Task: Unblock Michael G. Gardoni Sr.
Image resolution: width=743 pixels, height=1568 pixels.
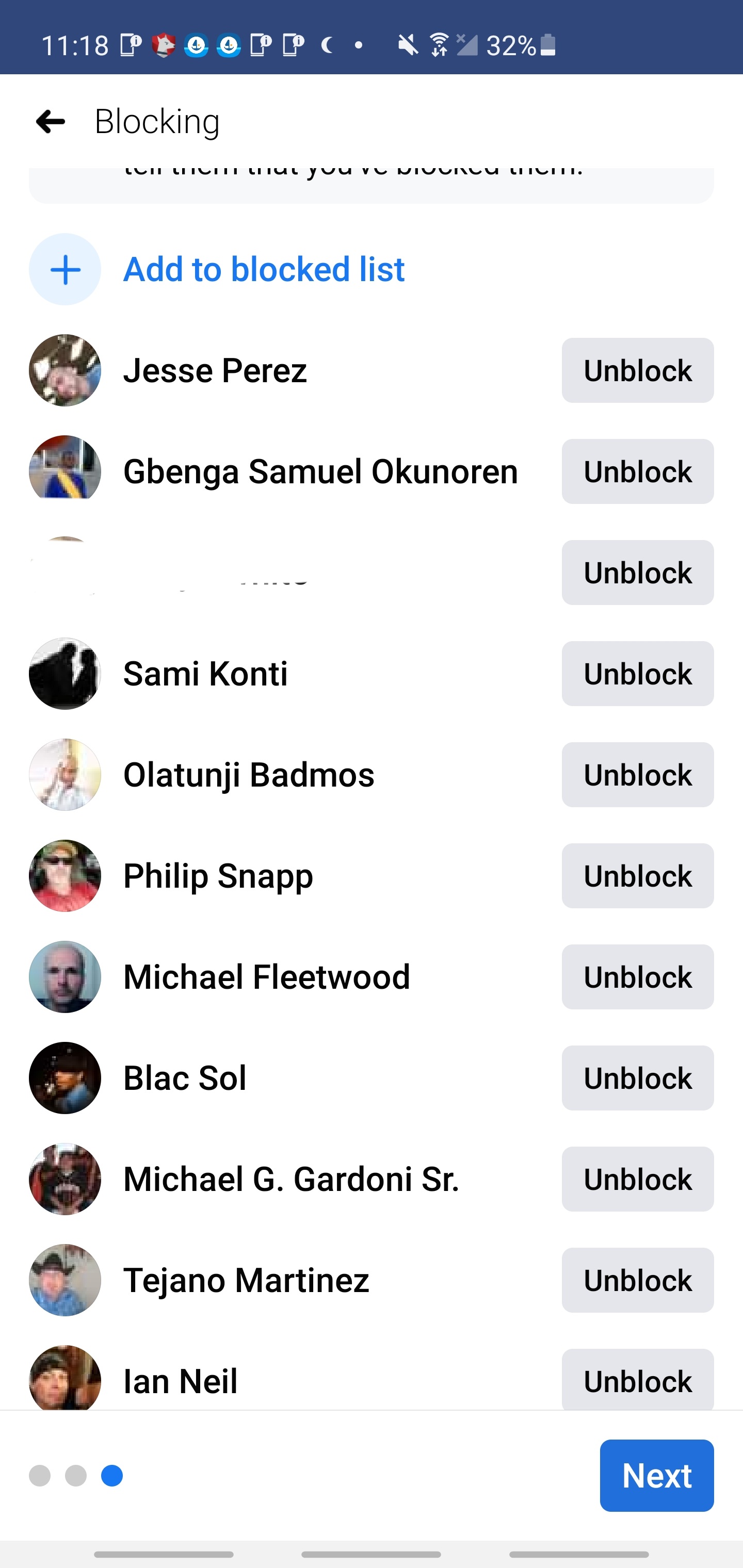Action: point(637,1179)
